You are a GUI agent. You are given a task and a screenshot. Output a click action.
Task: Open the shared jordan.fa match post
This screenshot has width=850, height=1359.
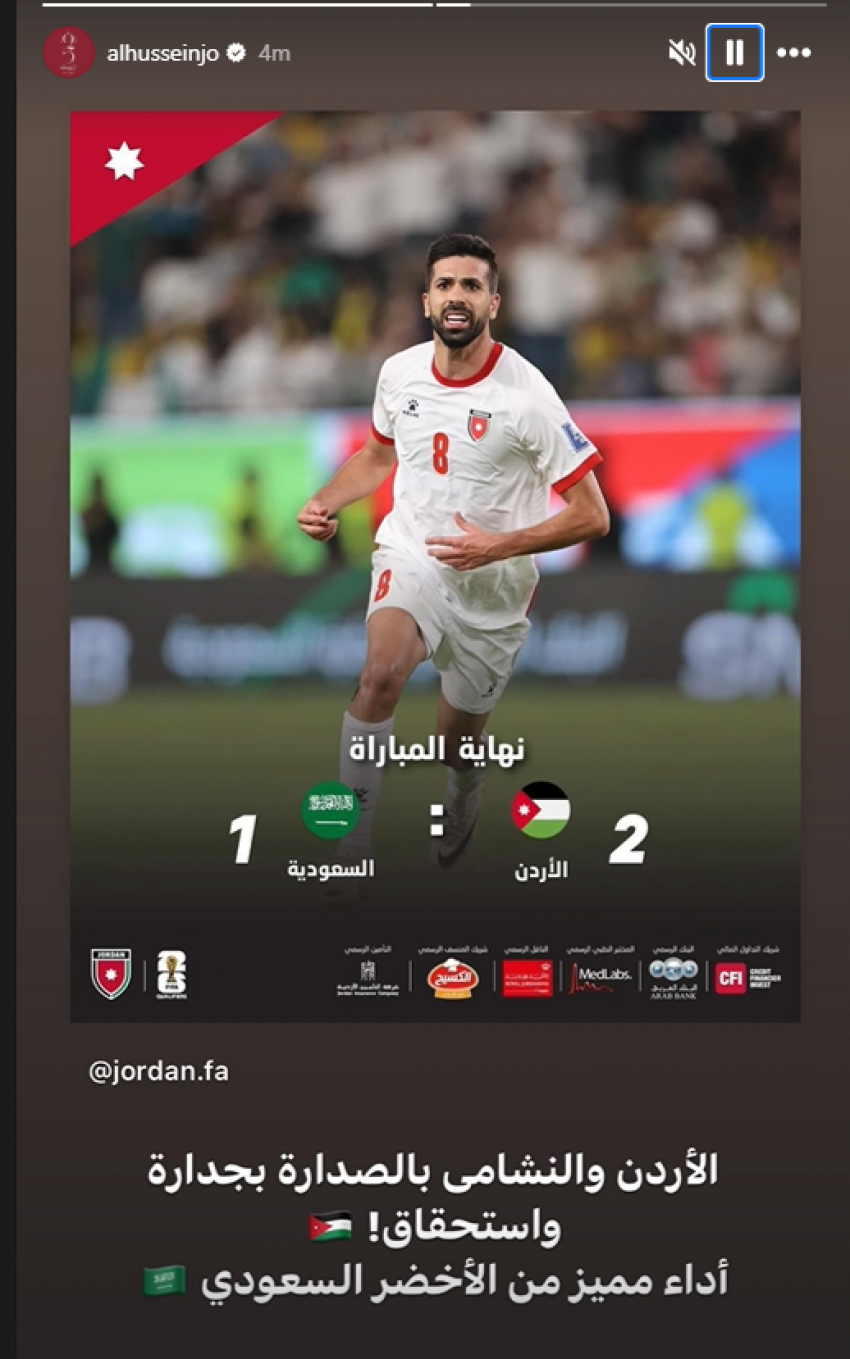(434, 565)
